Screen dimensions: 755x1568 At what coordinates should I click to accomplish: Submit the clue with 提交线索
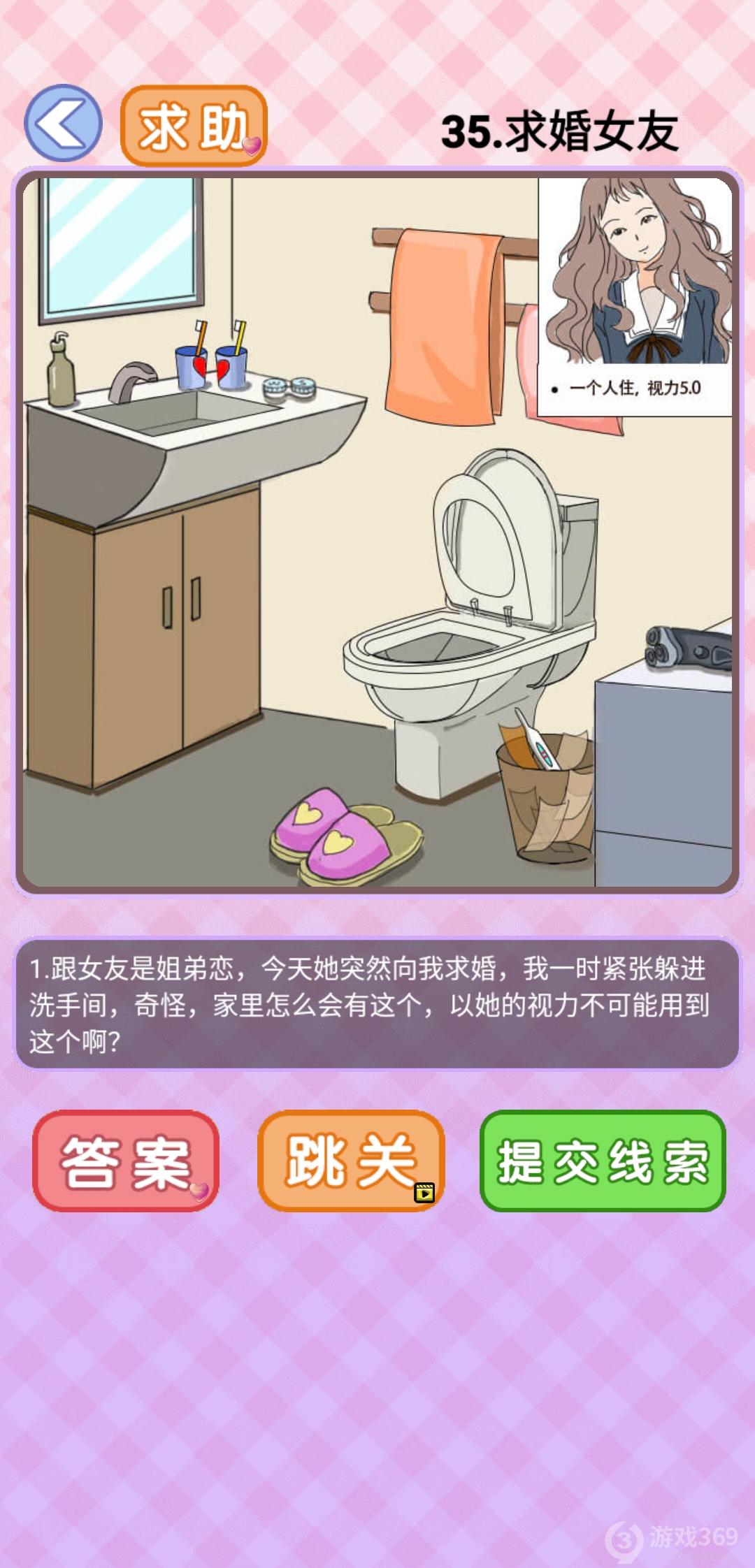(603, 1161)
